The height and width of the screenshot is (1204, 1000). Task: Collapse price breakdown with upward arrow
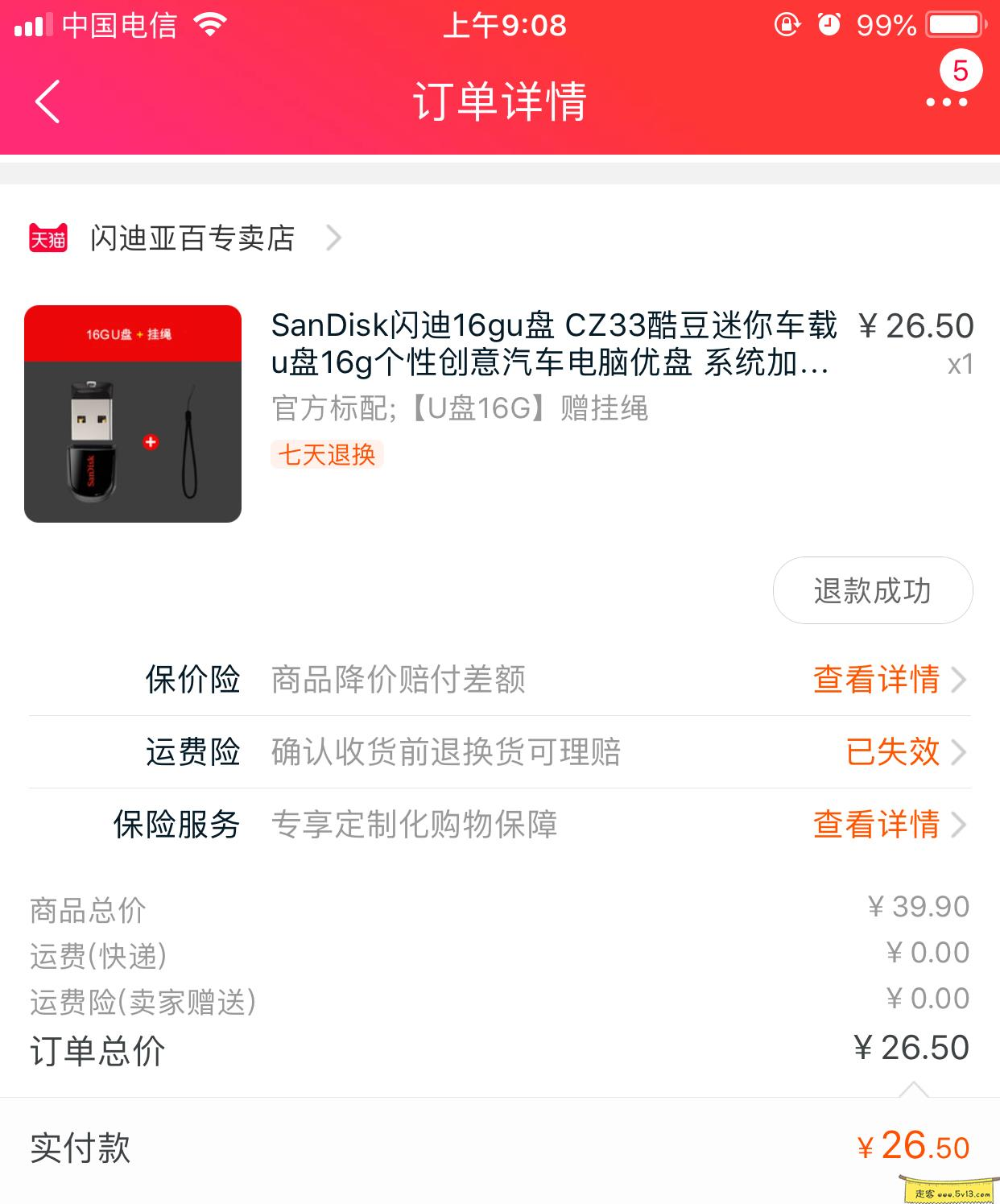click(x=912, y=1091)
